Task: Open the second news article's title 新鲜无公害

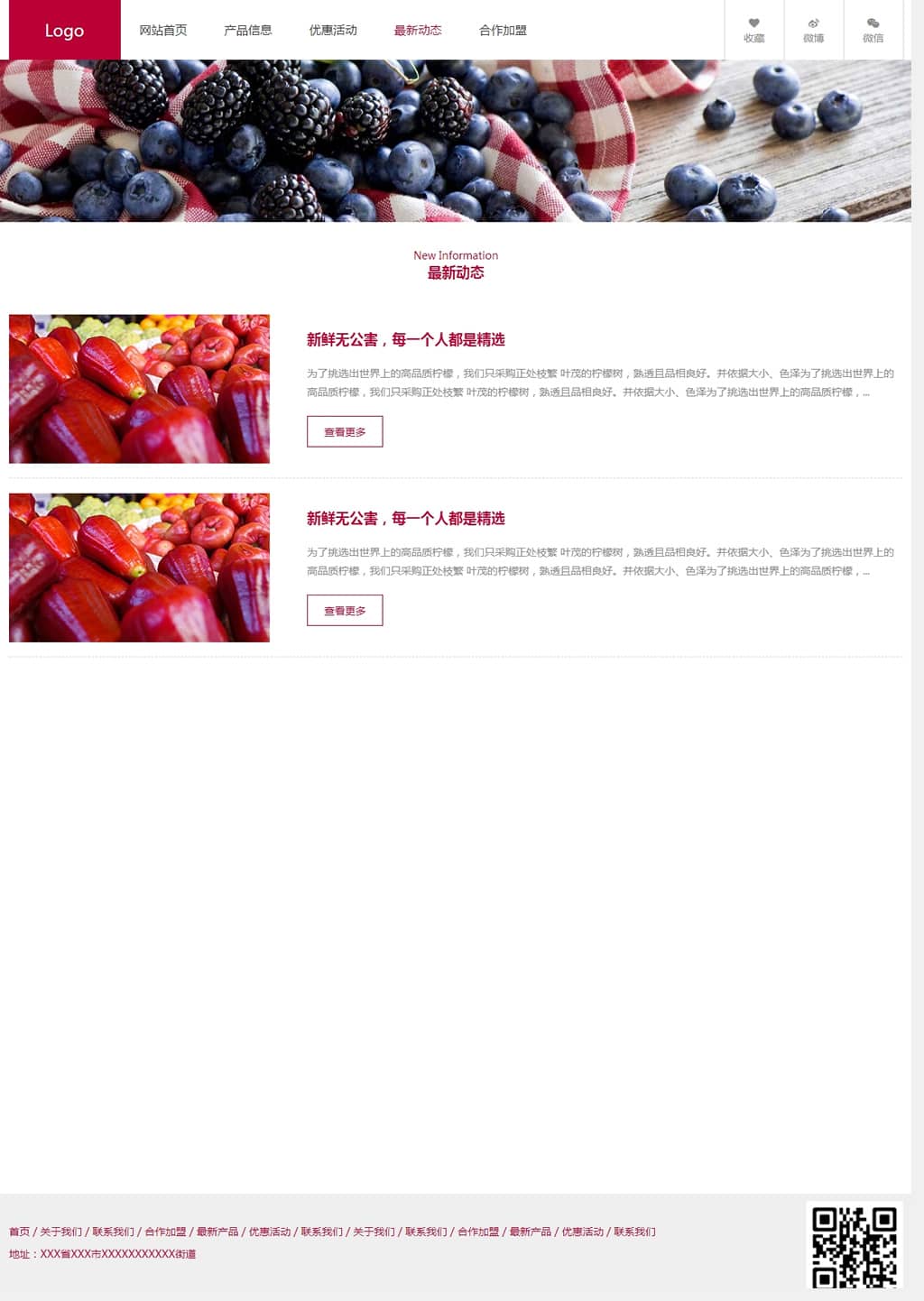Action: [x=405, y=519]
